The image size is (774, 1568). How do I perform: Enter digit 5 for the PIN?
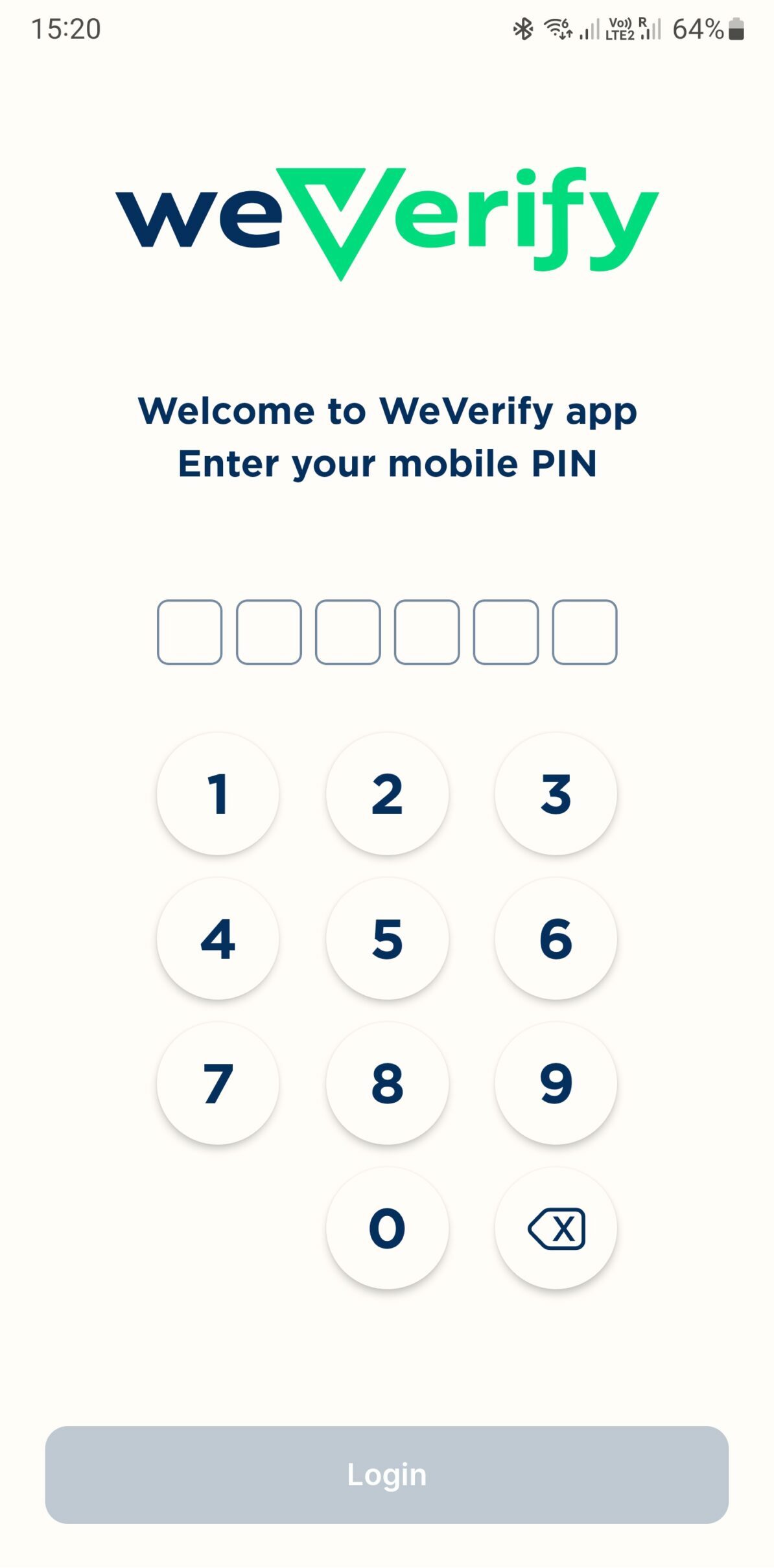[x=387, y=938]
